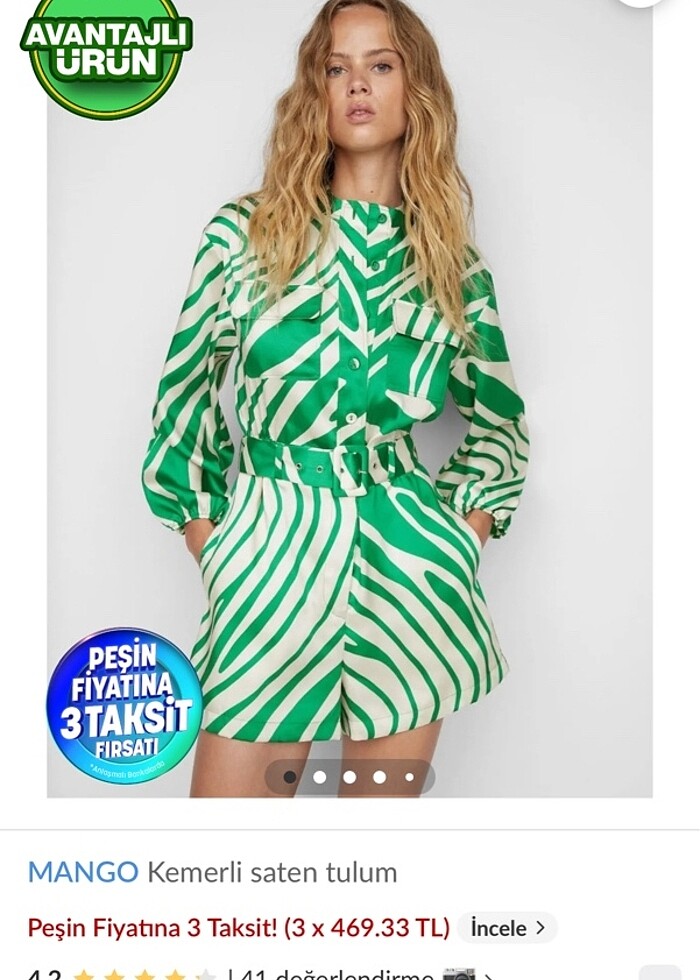This screenshot has height=980, width=700.
Task: Open the MANGO brand page
Action: (x=83, y=872)
